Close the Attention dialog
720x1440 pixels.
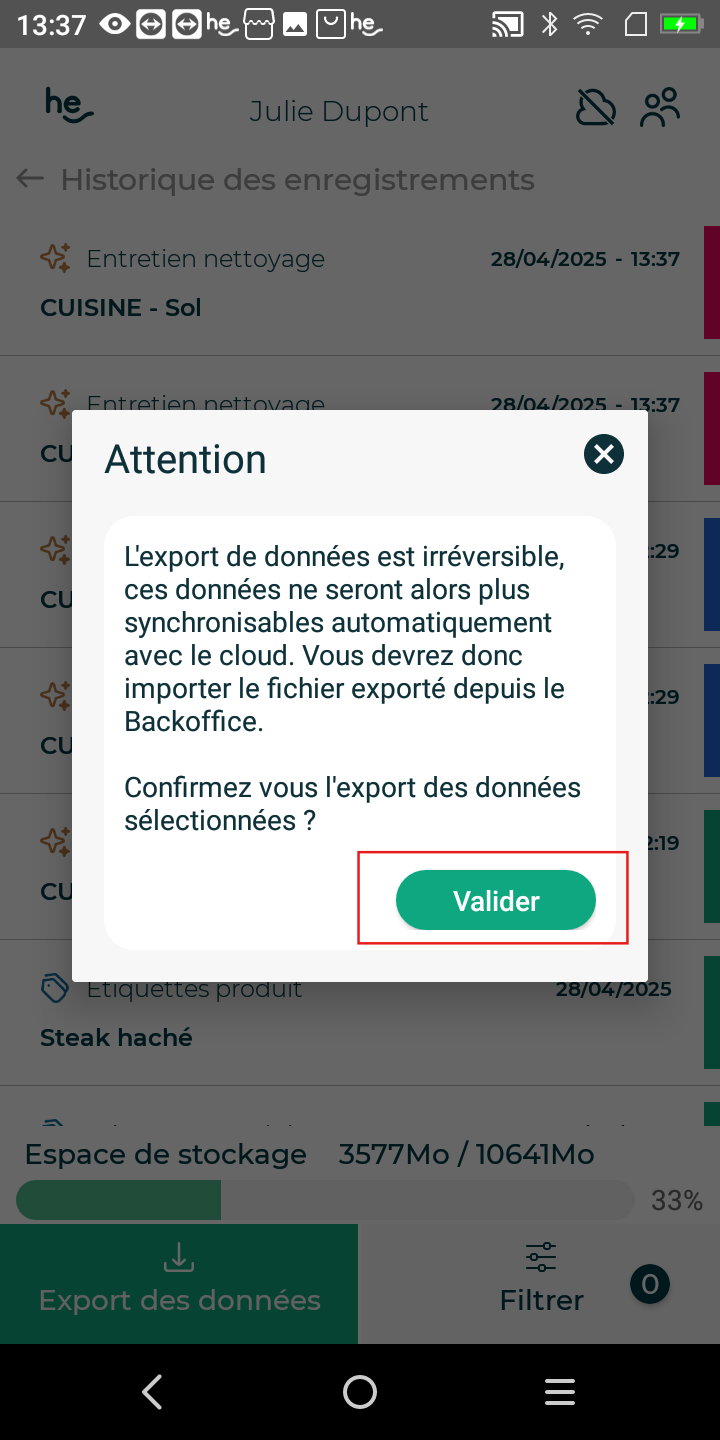point(604,455)
